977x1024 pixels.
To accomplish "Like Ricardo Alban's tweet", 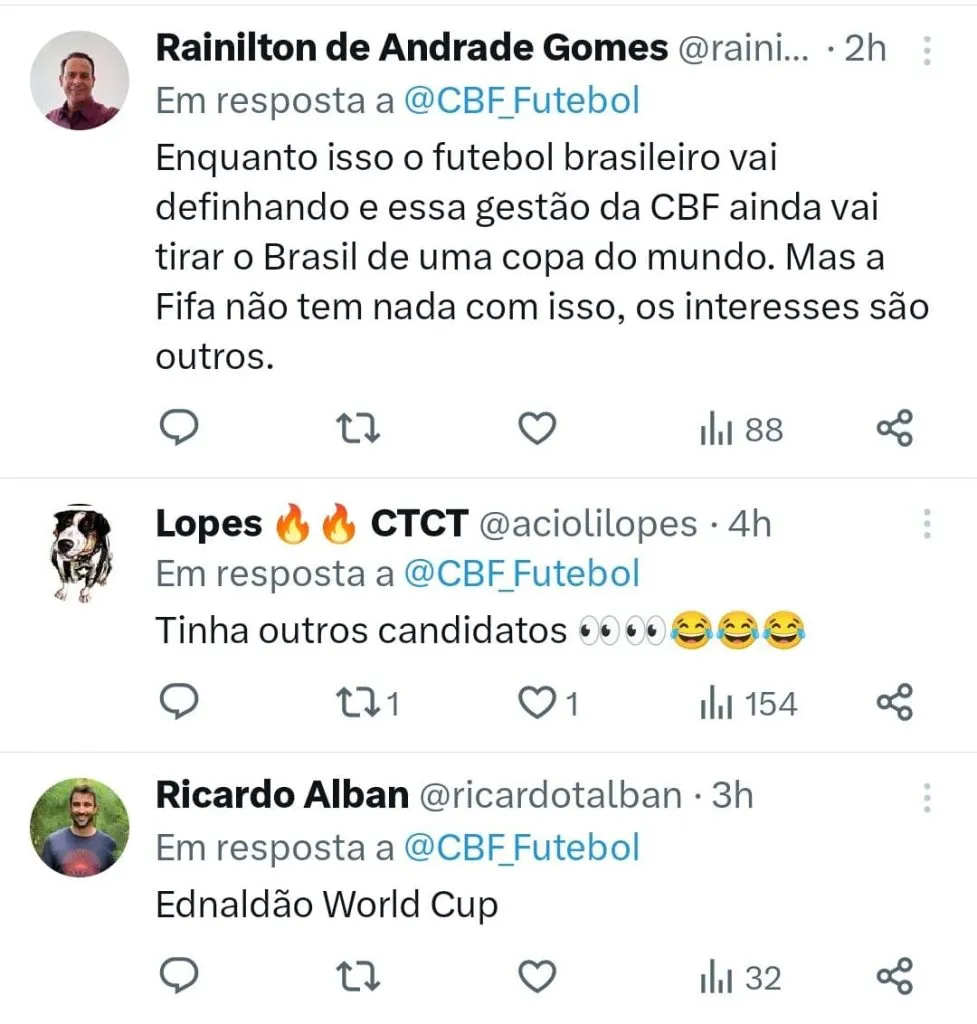I will point(537,977).
